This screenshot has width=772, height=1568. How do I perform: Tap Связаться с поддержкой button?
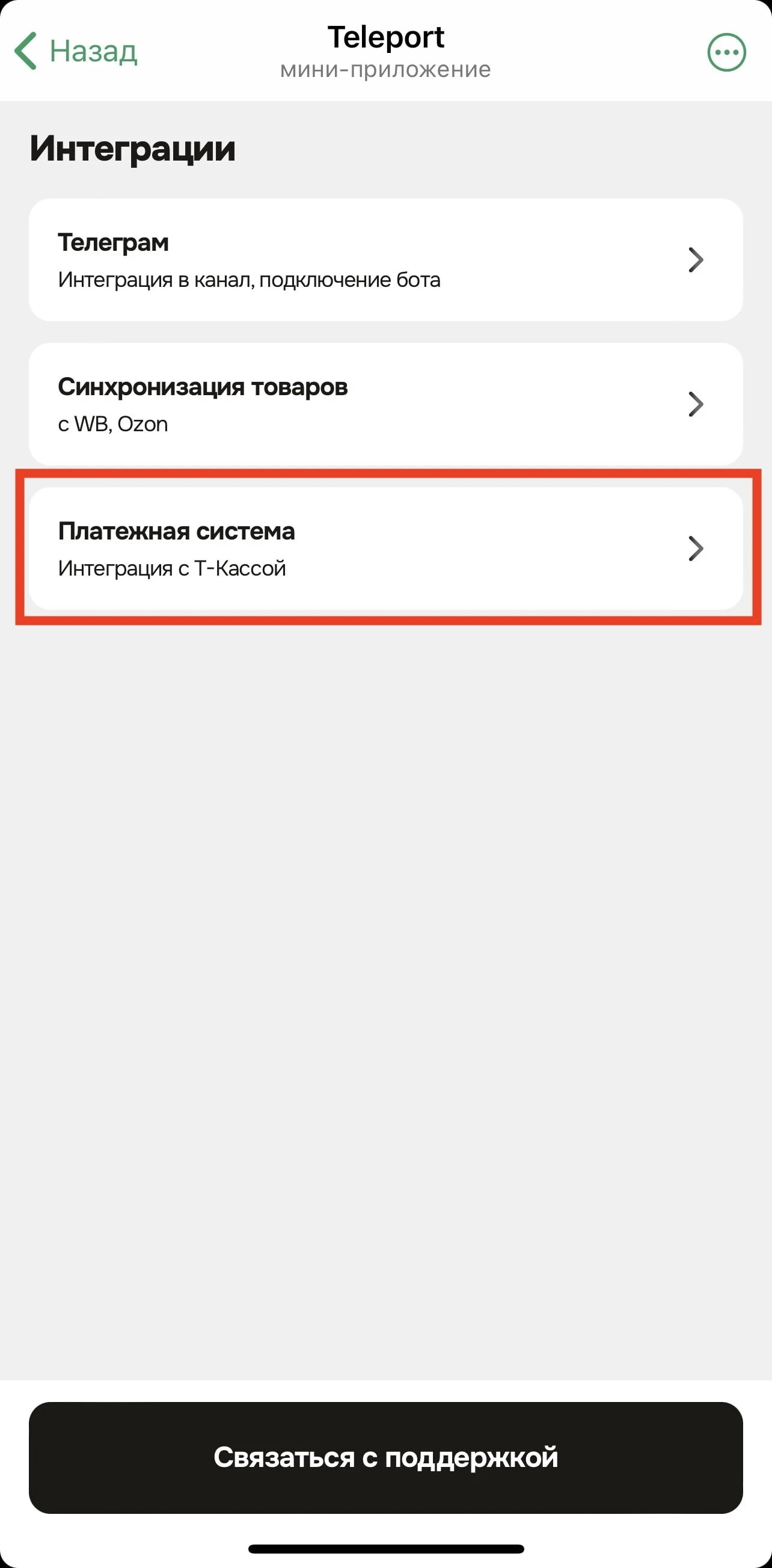point(385,1458)
